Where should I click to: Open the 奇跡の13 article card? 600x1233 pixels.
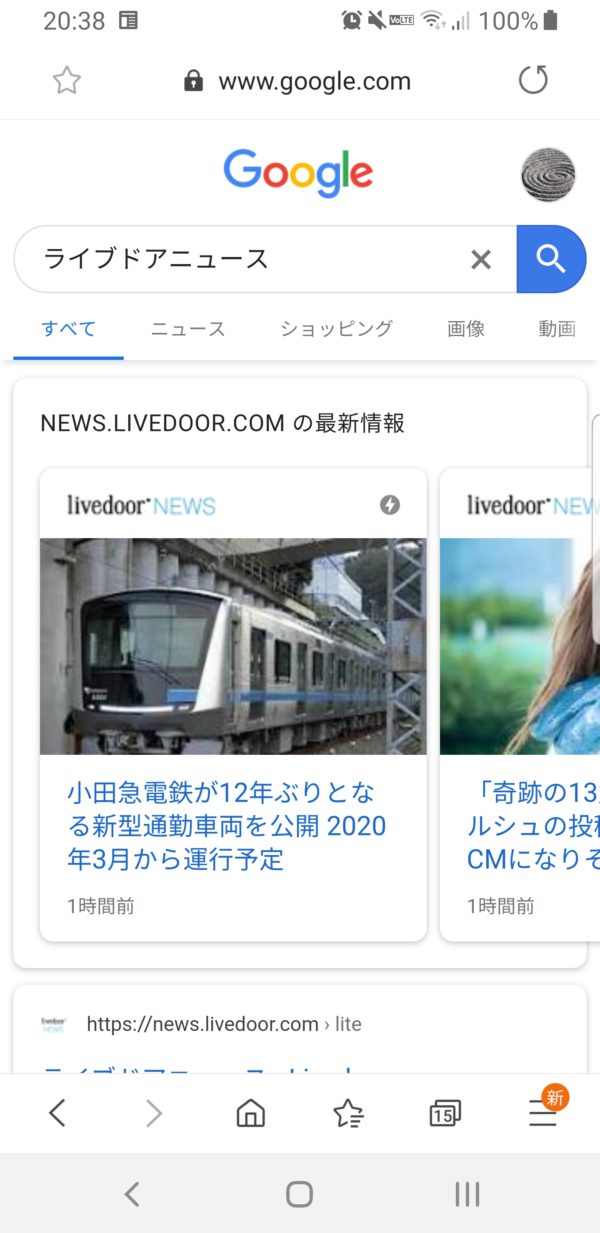(520, 704)
